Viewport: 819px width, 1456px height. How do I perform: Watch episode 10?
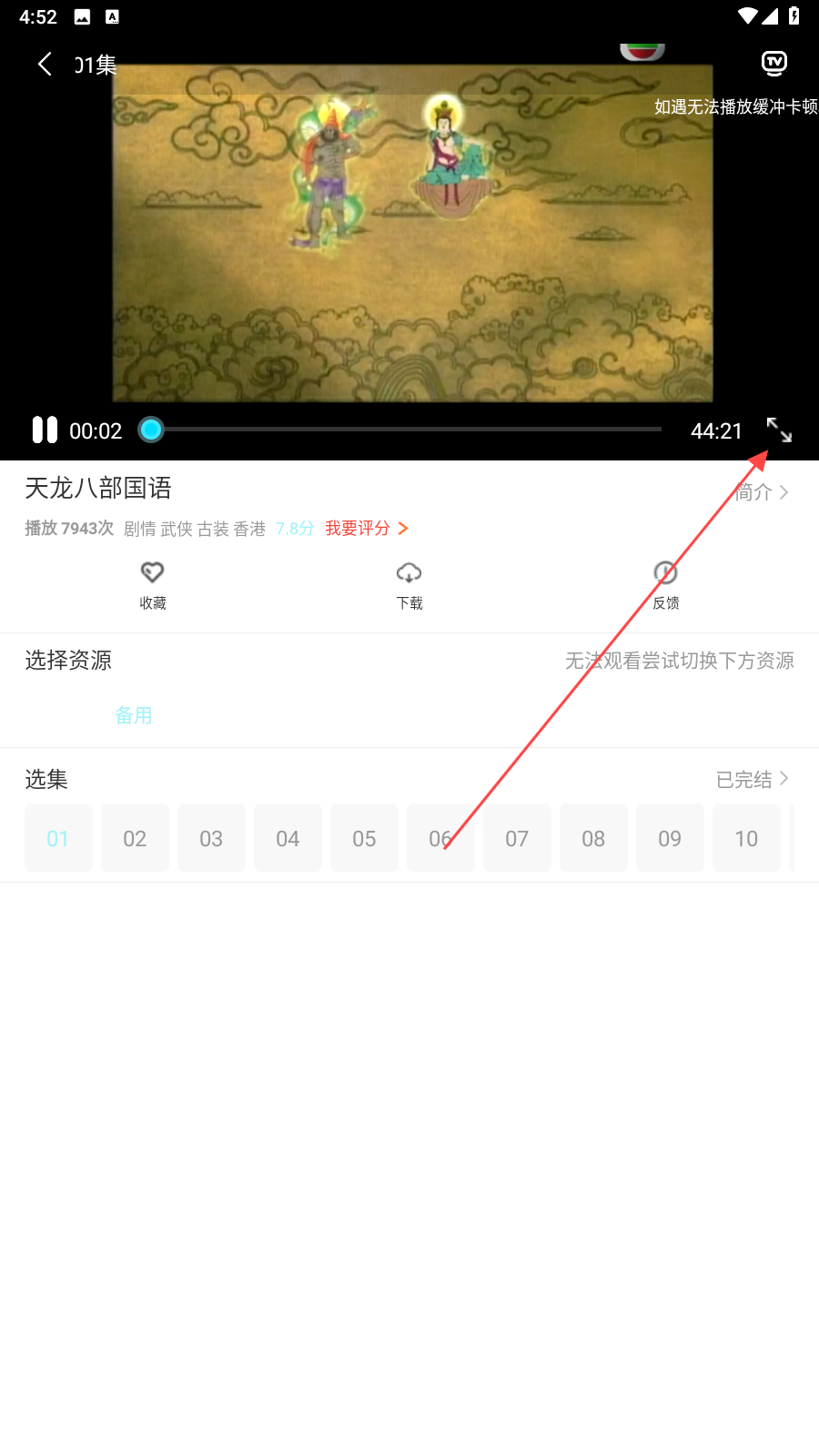(x=746, y=838)
